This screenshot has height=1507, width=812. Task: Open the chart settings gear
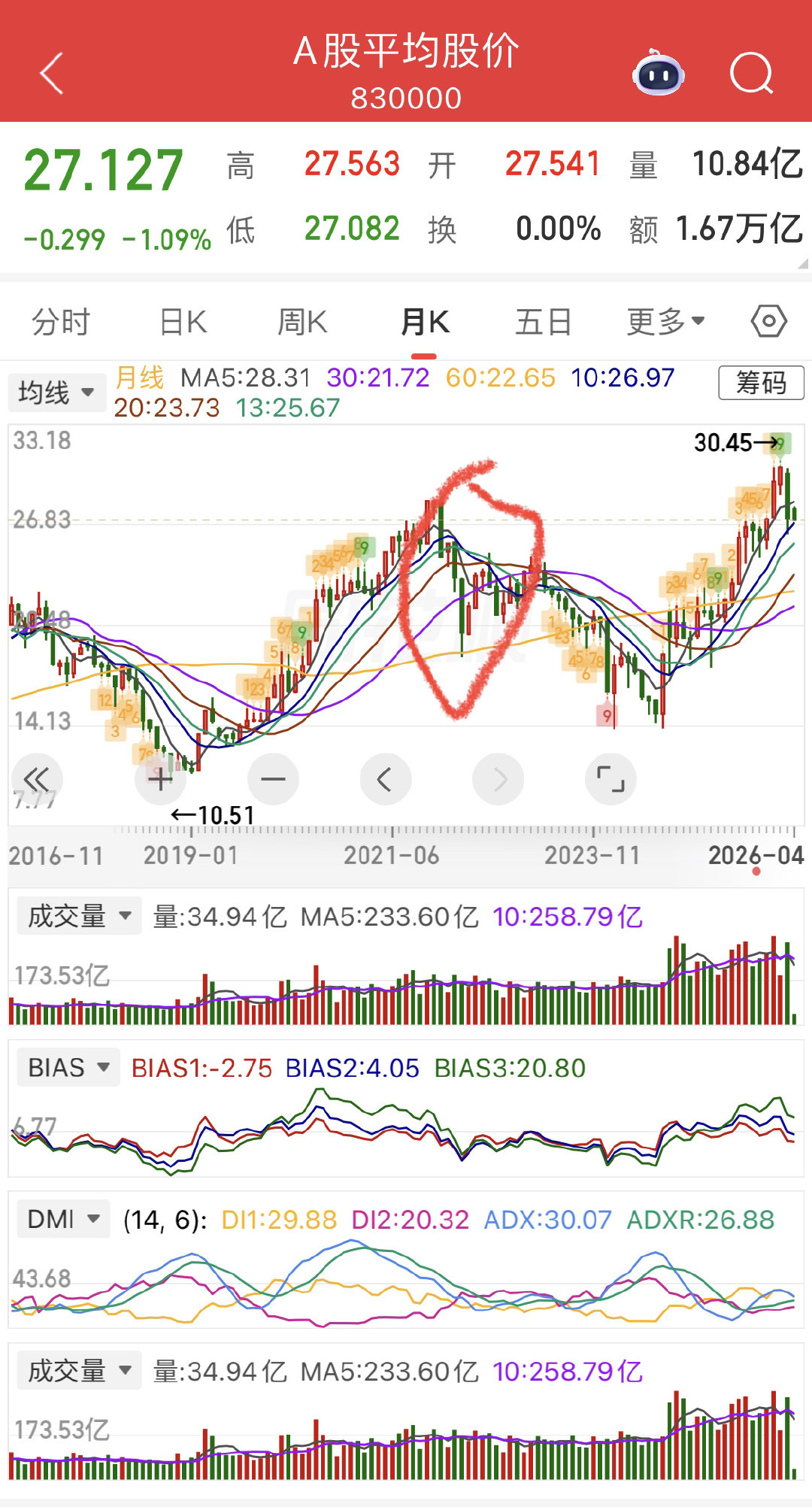pyautogui.click(x=768, y=321)
